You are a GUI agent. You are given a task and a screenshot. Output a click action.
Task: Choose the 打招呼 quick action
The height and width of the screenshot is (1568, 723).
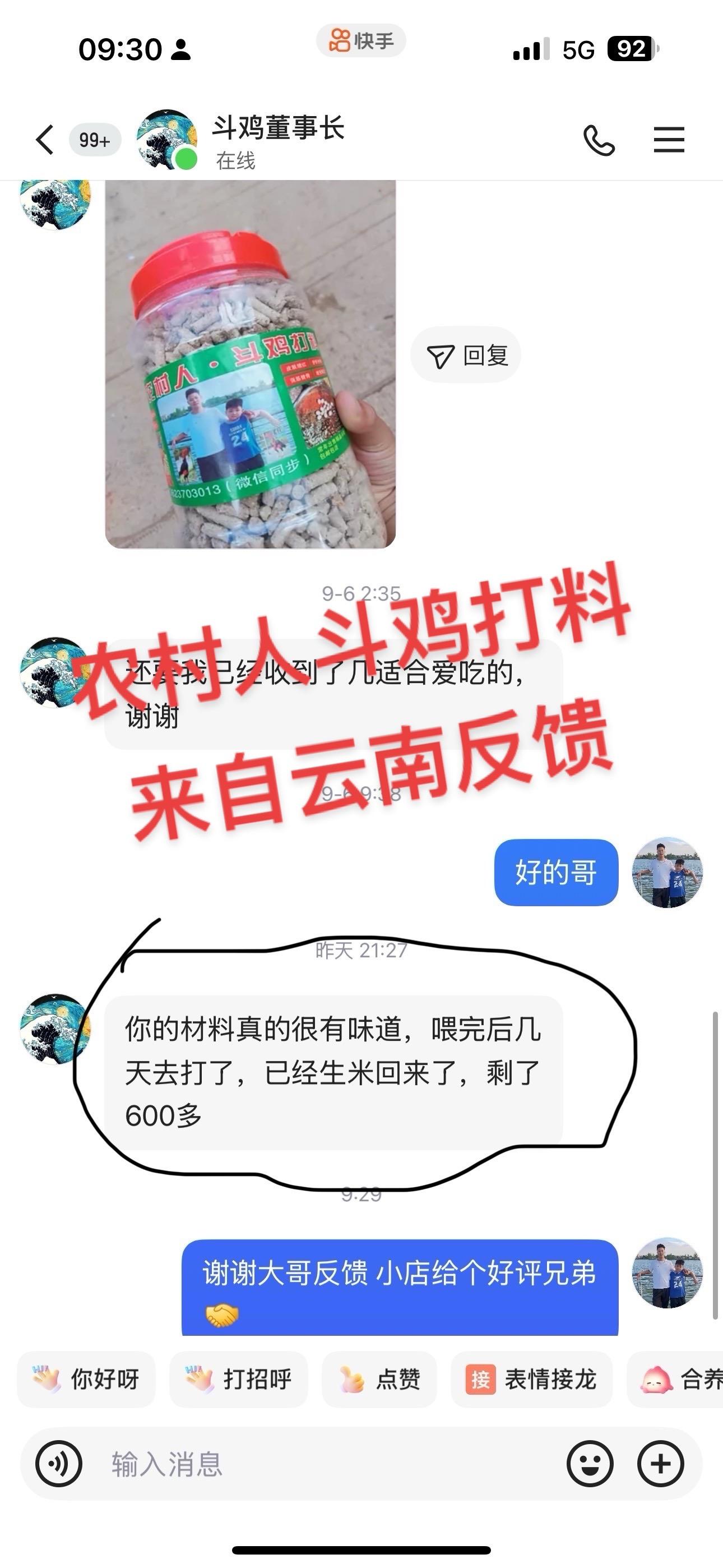(x=239, y=1380)
